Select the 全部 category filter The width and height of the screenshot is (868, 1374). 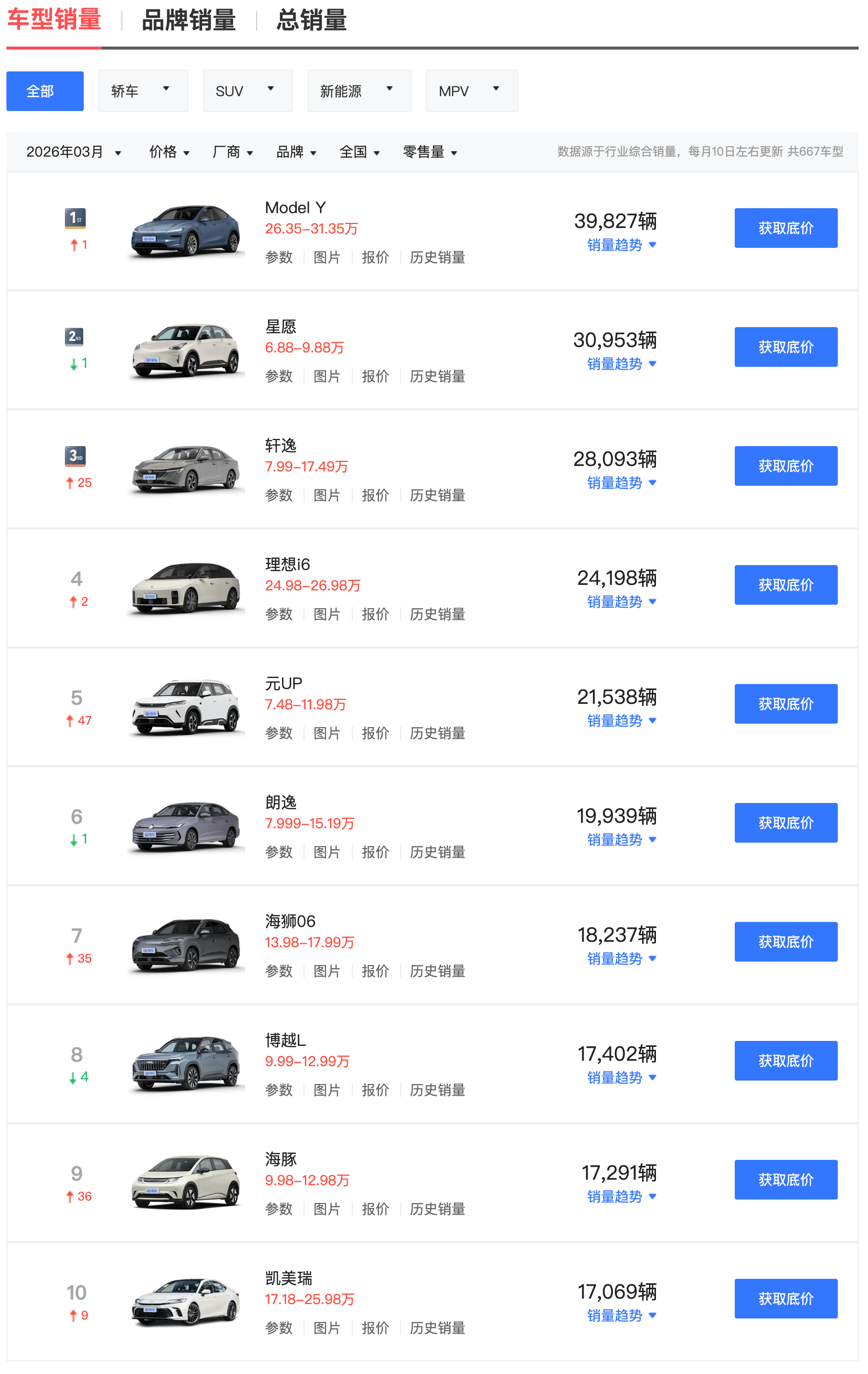click(x=45, y=91)
